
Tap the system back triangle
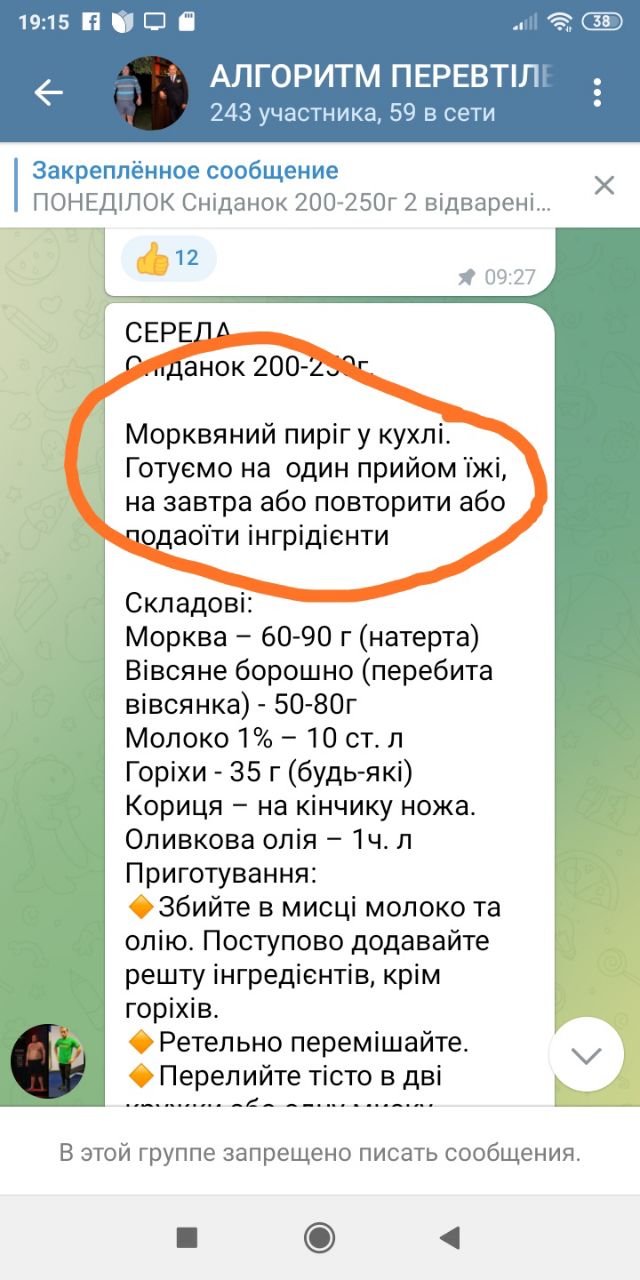[x=449, y=1237]
